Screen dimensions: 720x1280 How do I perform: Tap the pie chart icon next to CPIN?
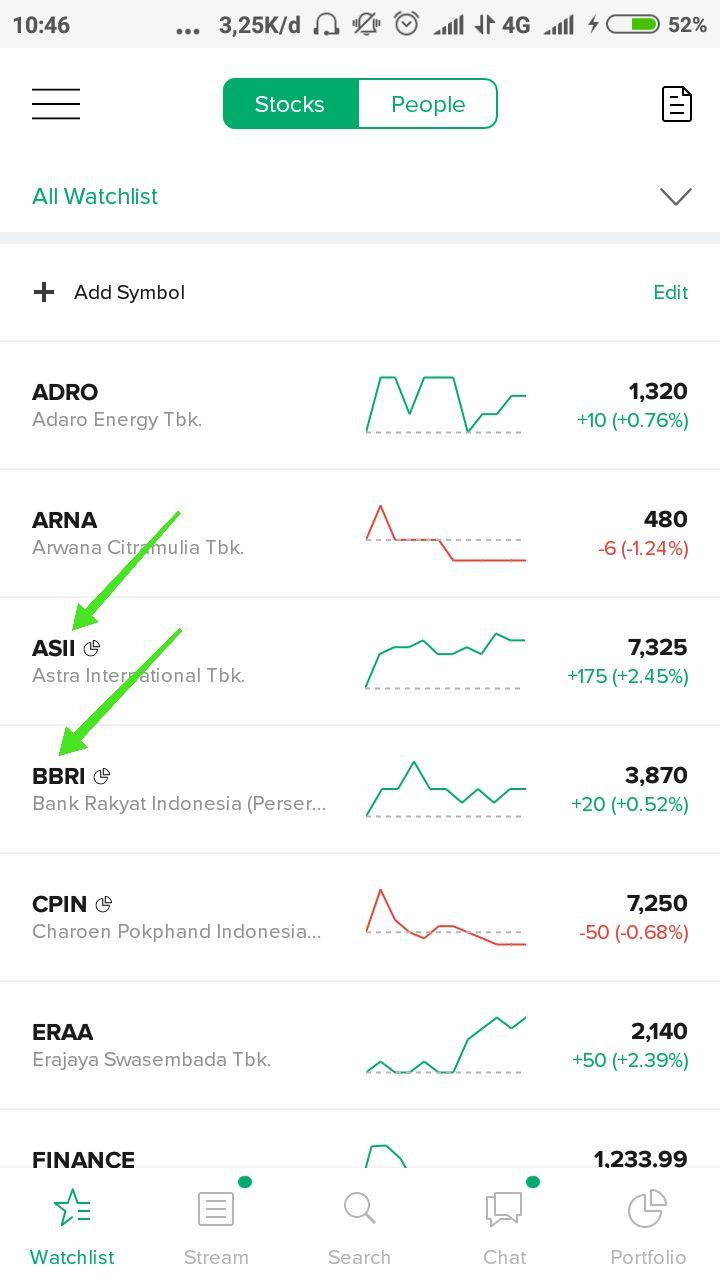pos(103,903)
